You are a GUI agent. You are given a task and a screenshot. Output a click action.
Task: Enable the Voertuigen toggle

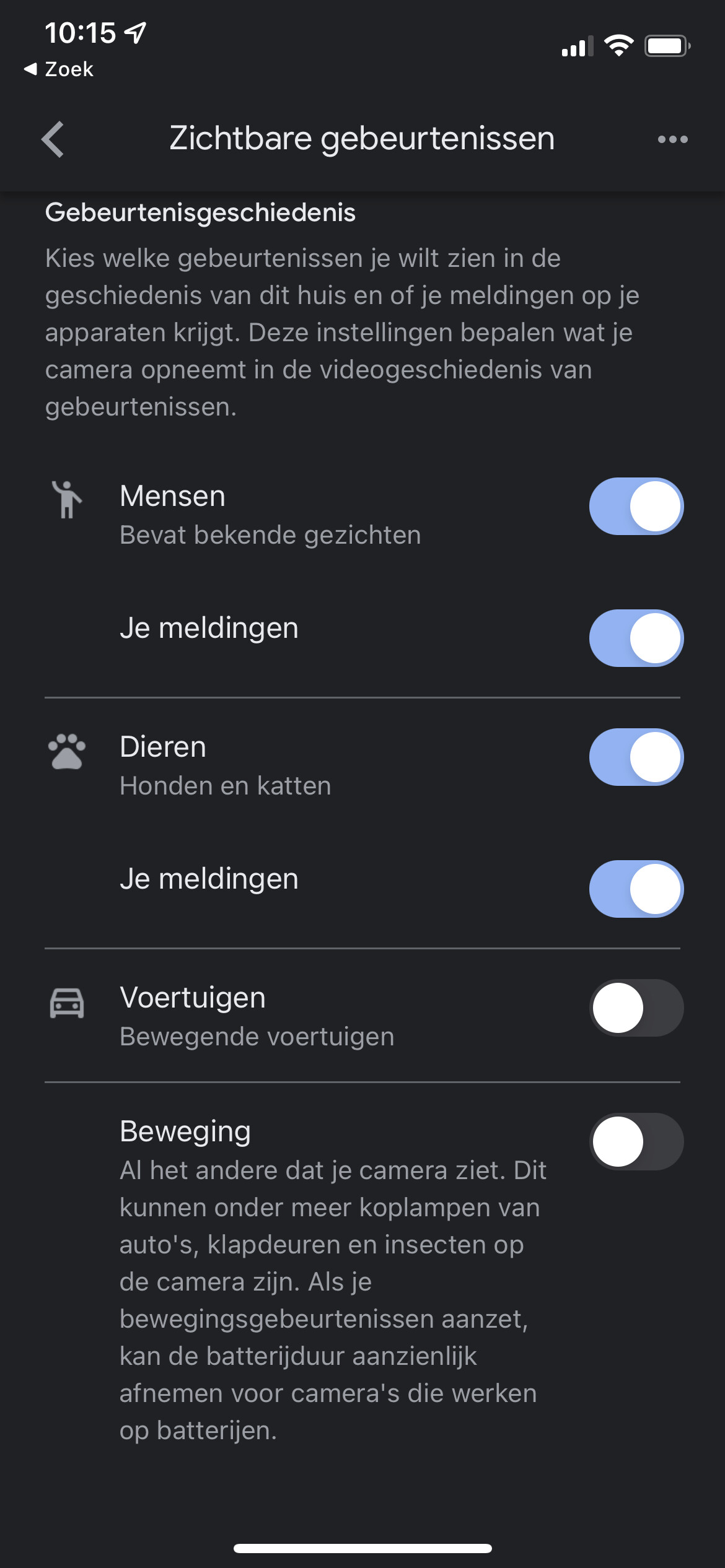pyautogui.click(x=636, y=1008)
